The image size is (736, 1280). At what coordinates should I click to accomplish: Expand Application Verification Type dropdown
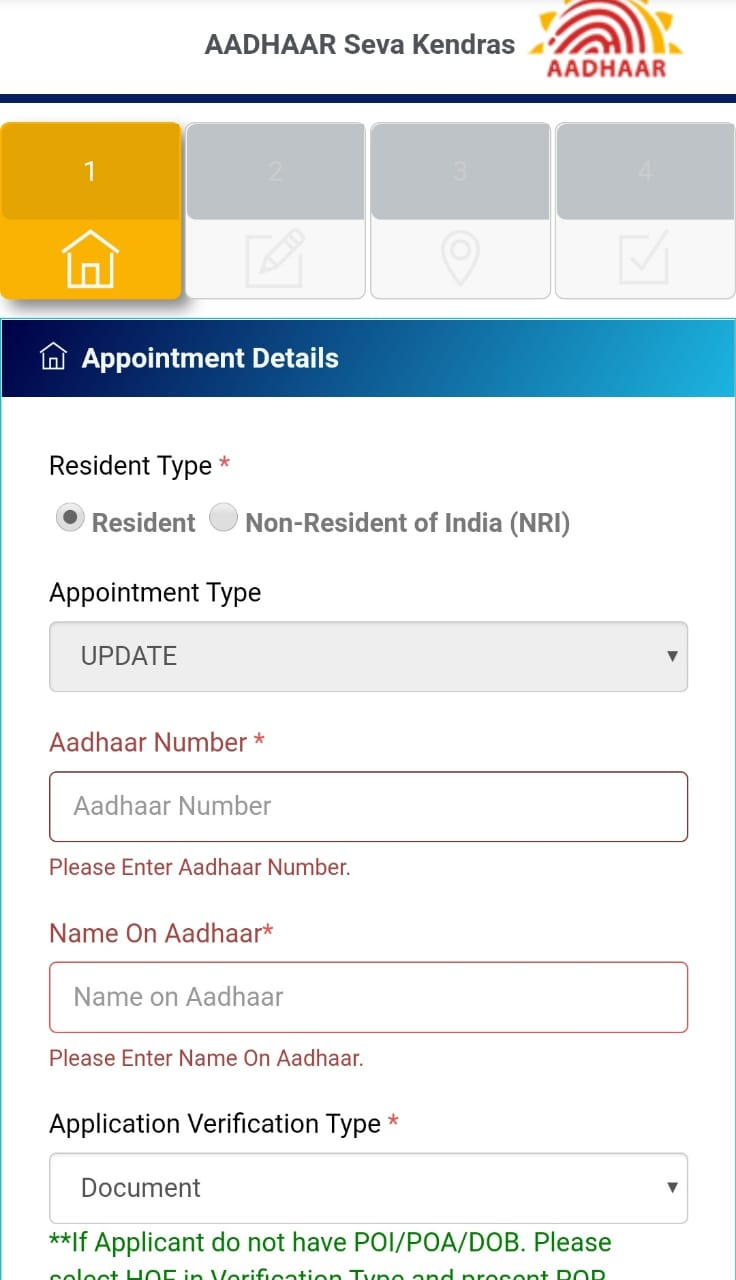(x=368, y=1188)
